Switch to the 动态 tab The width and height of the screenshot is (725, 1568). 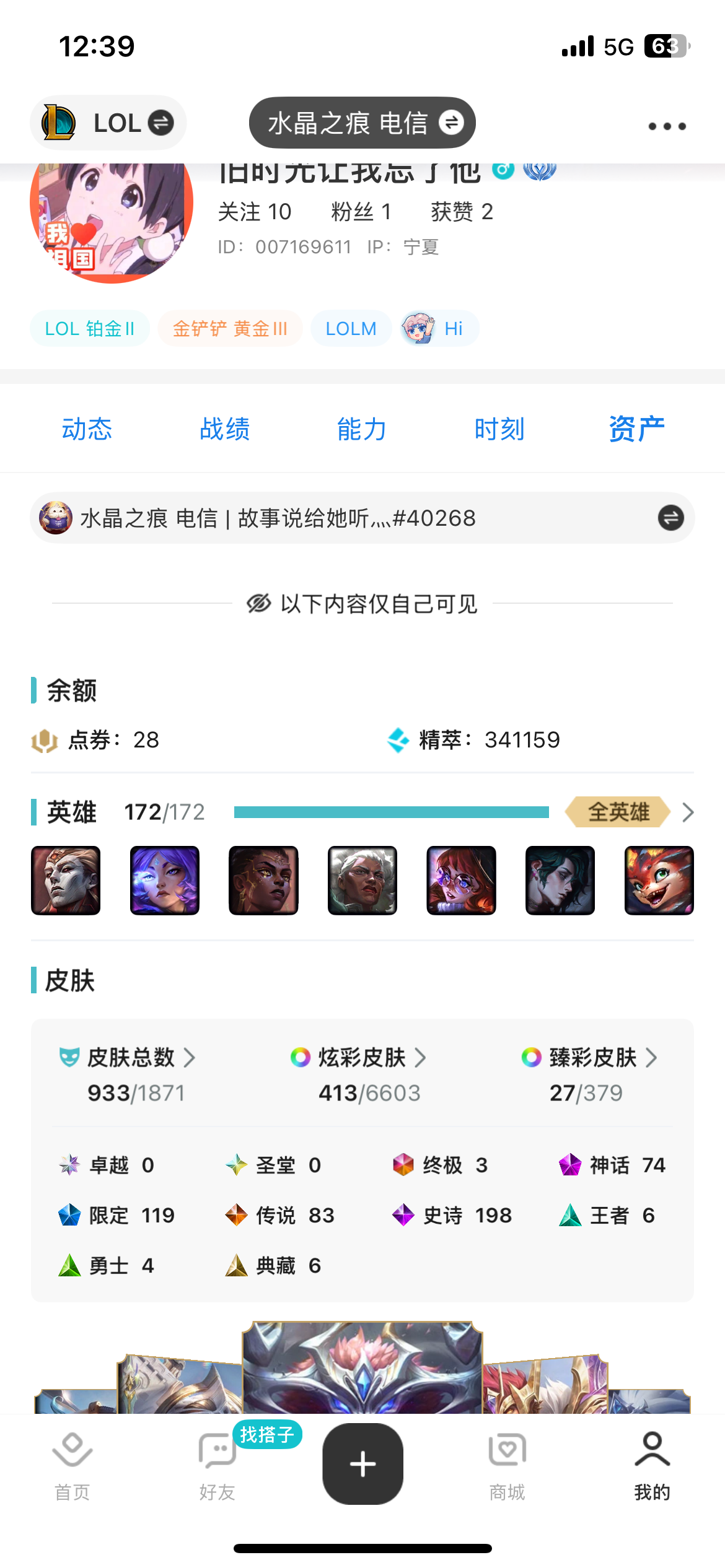87,429
